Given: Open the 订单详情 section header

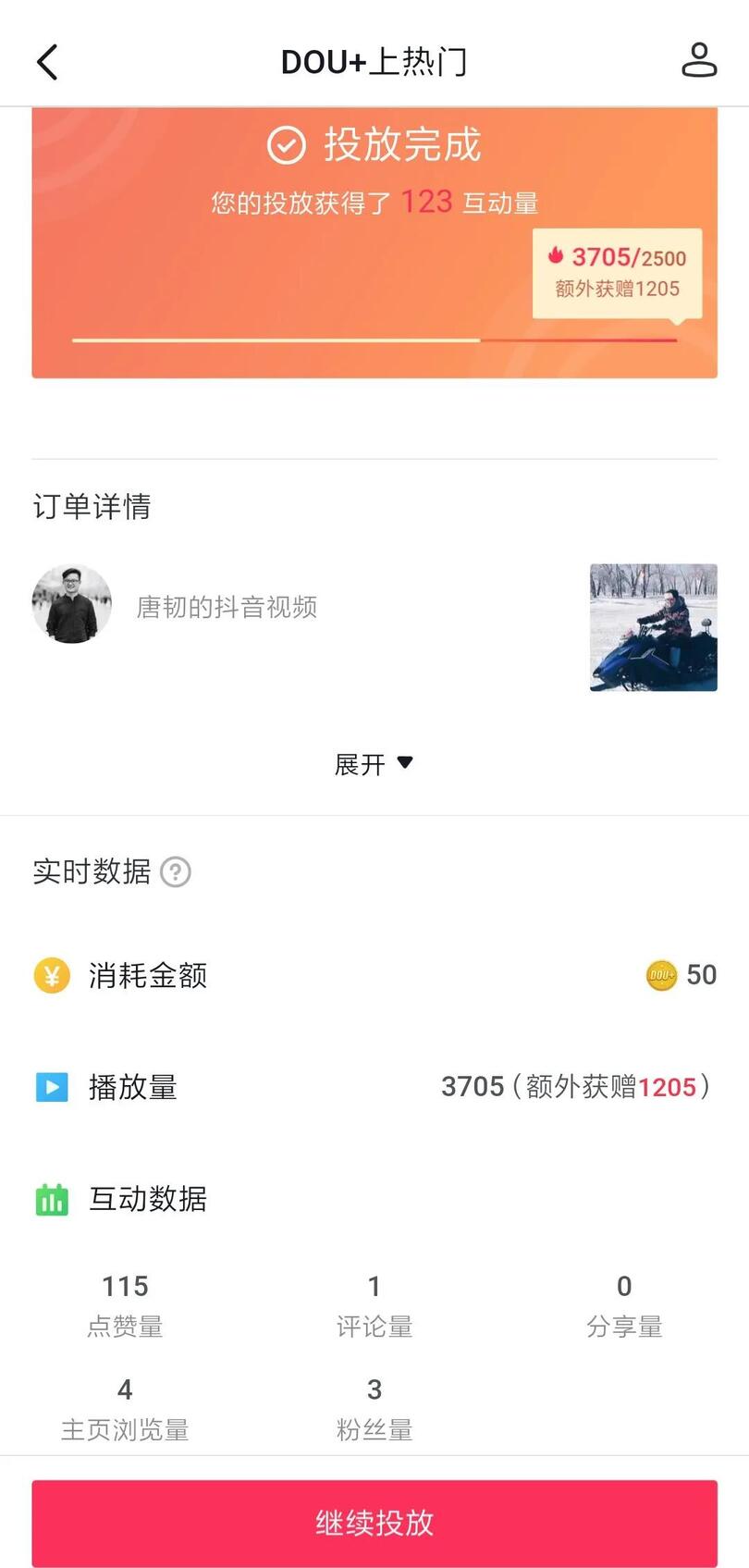Looking at the screenshot, I should (92, 507).
